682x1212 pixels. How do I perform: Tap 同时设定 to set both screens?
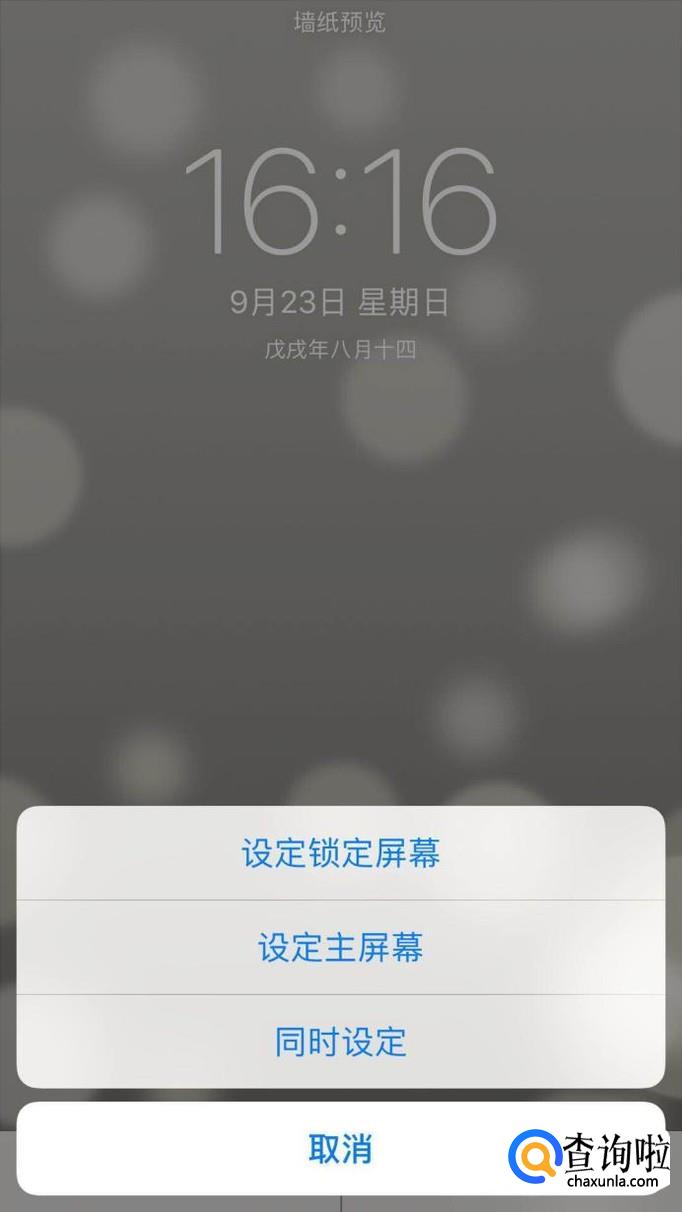coord(340,1041)
